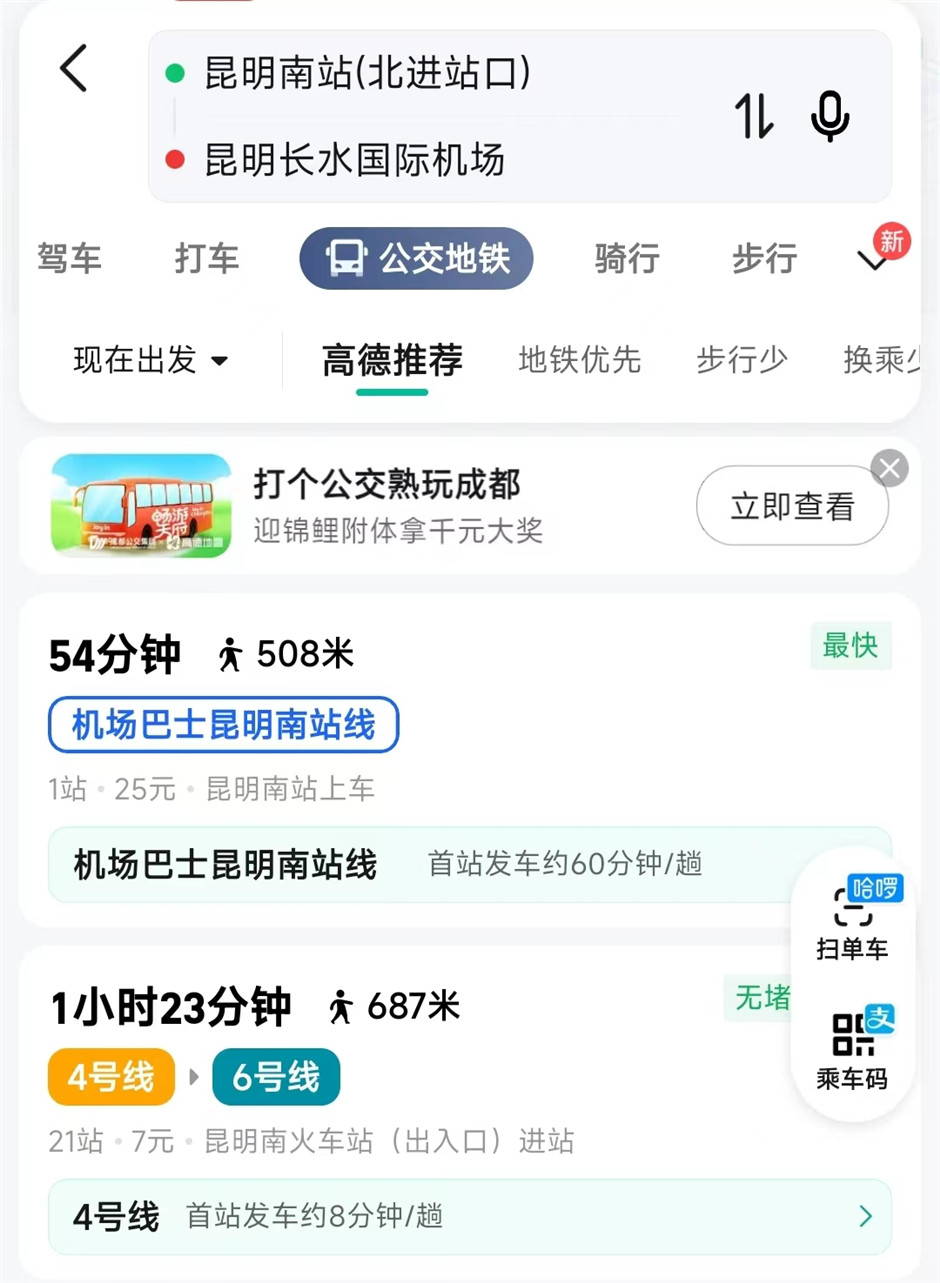This screenshot has width=940, height=1283.
Task: Choose the 地铁优先 filter
Action: point(579,360)
